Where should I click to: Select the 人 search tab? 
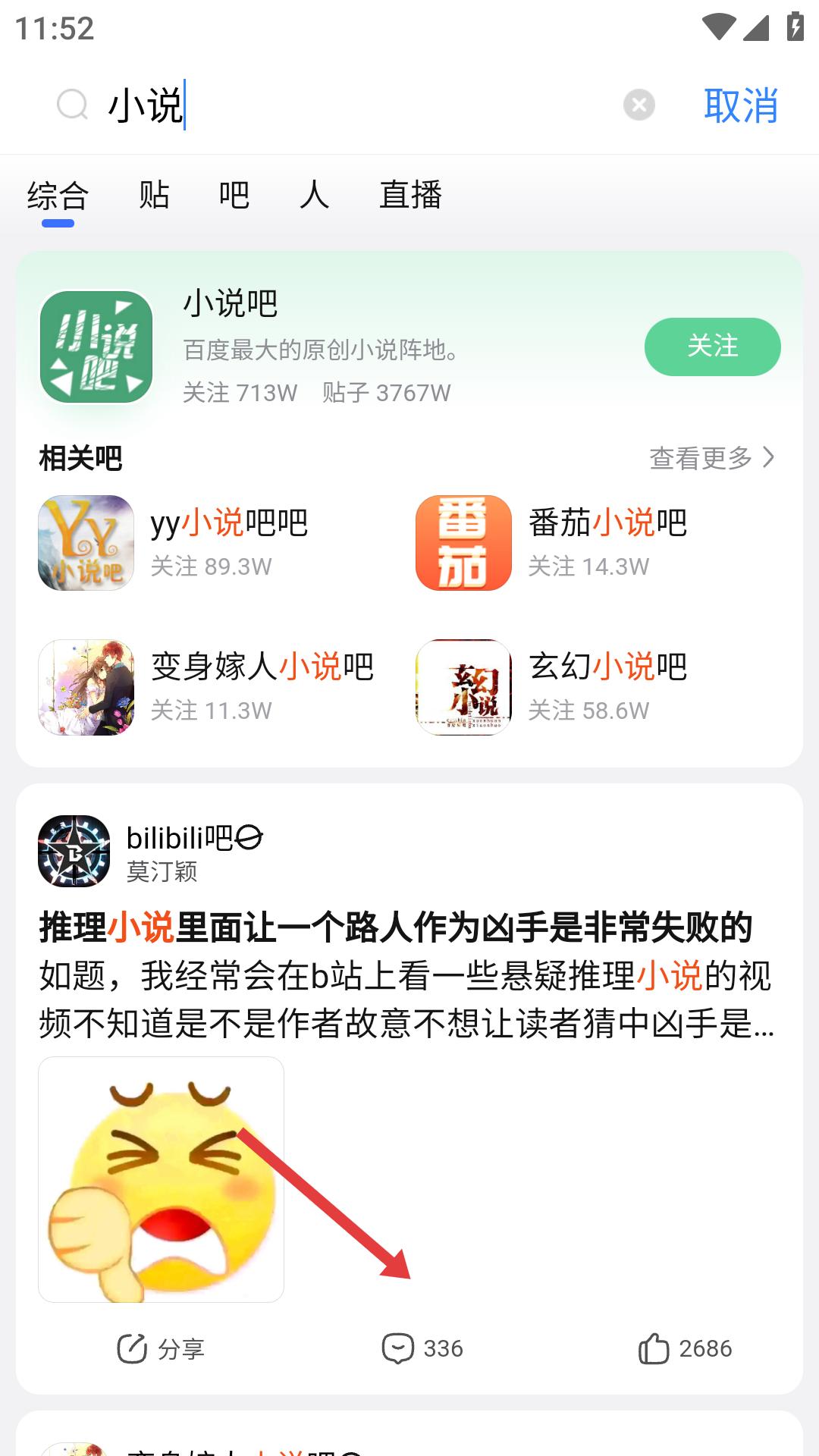click(x=314, y=195)
